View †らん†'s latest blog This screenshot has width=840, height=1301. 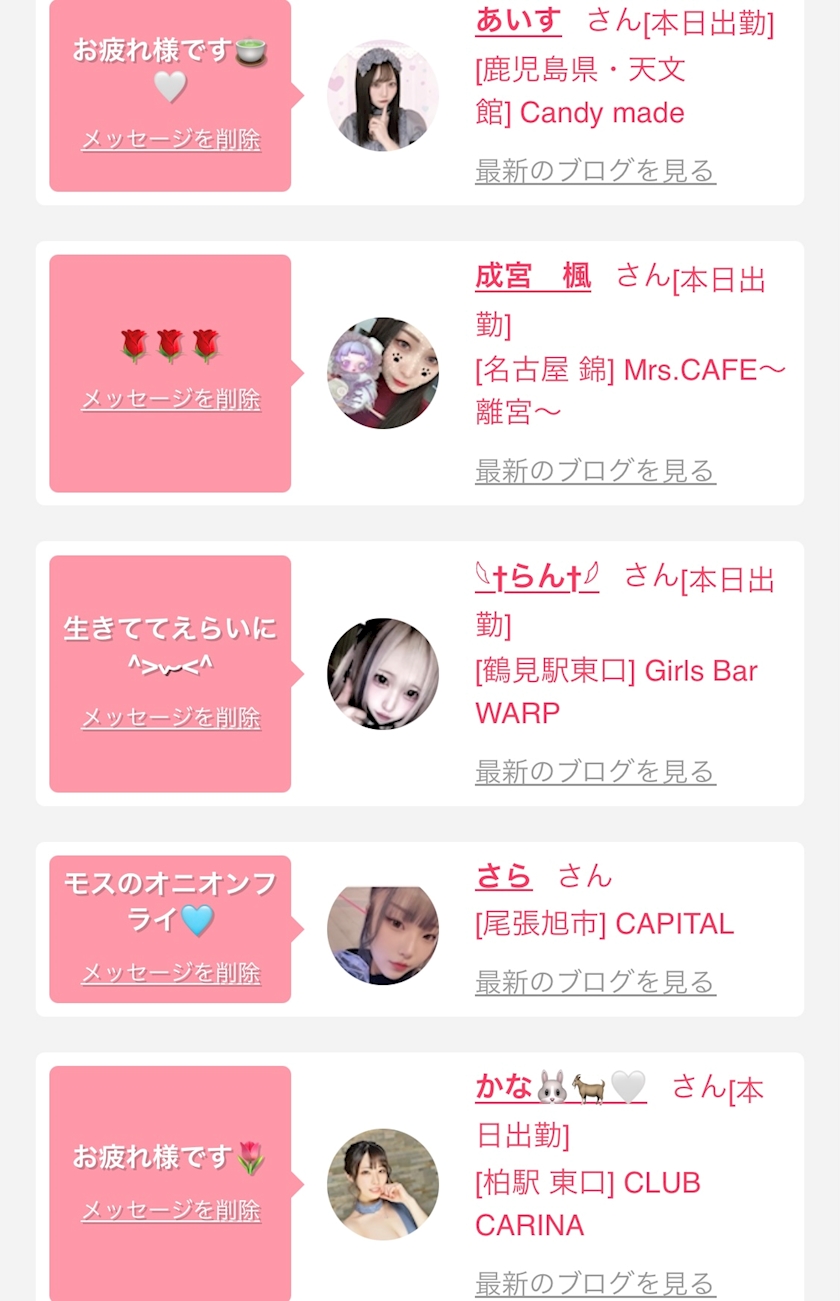point(595,771)
